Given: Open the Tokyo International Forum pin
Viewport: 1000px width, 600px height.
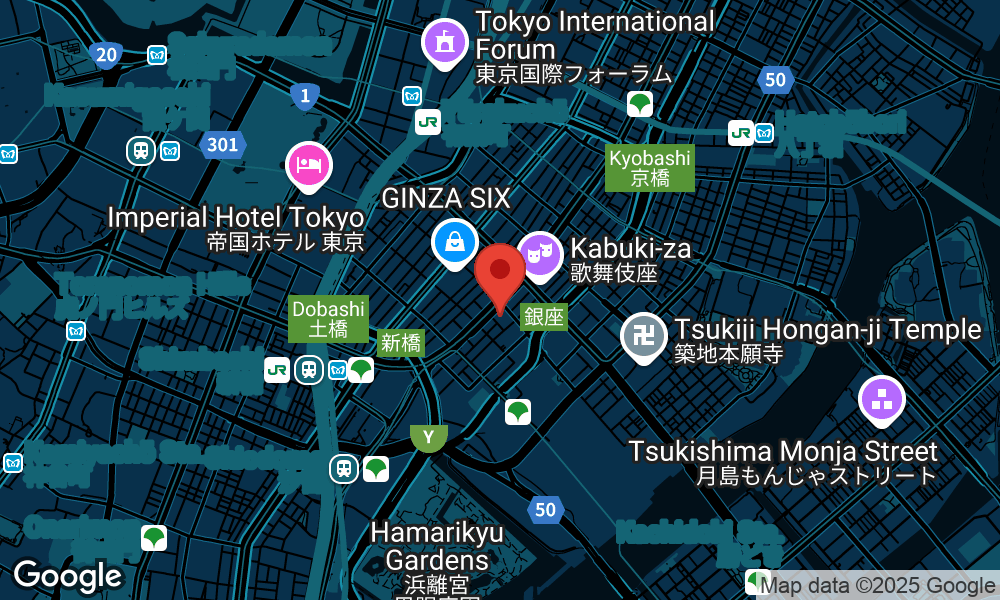Looking at the screenshot, I should (443, 42).
